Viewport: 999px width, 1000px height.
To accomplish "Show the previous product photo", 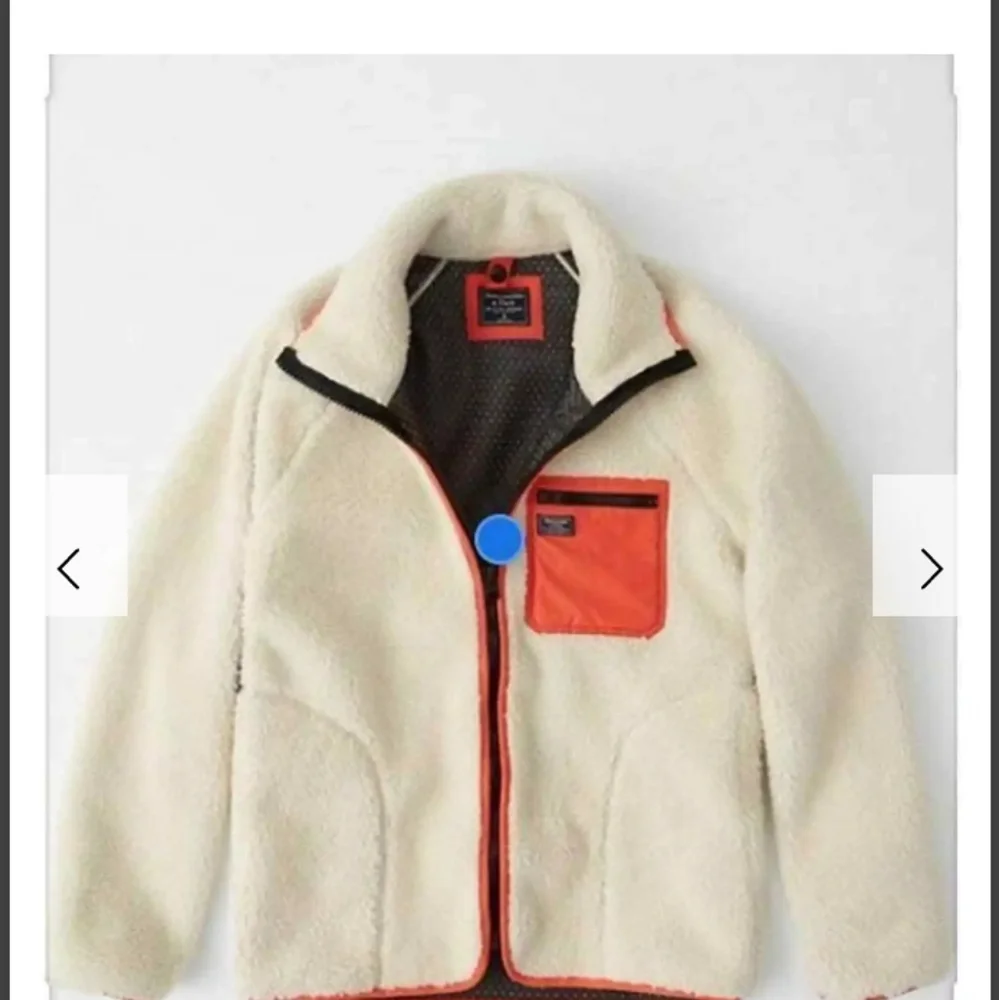I will (69, 569).
